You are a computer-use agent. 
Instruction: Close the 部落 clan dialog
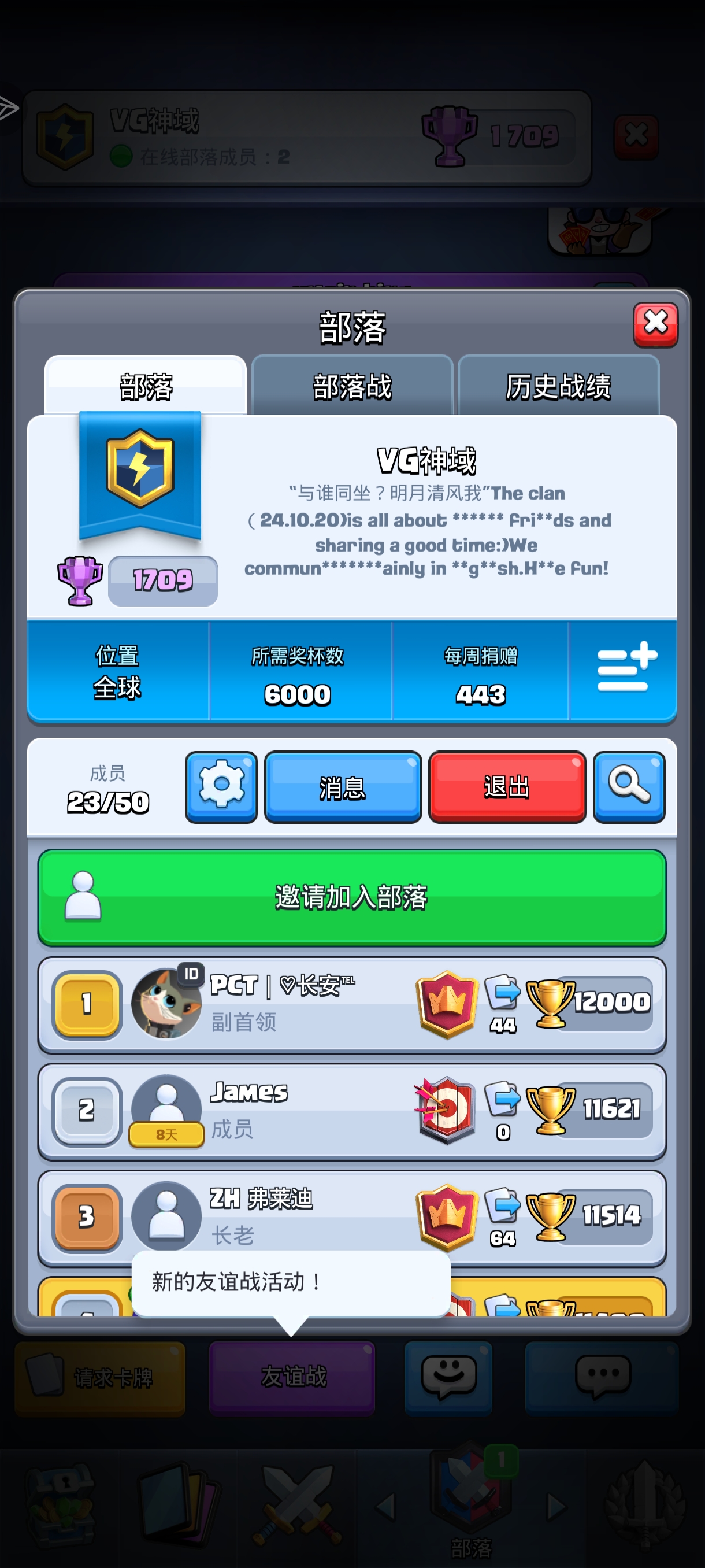pyautogui.click(x=655, y=324)
